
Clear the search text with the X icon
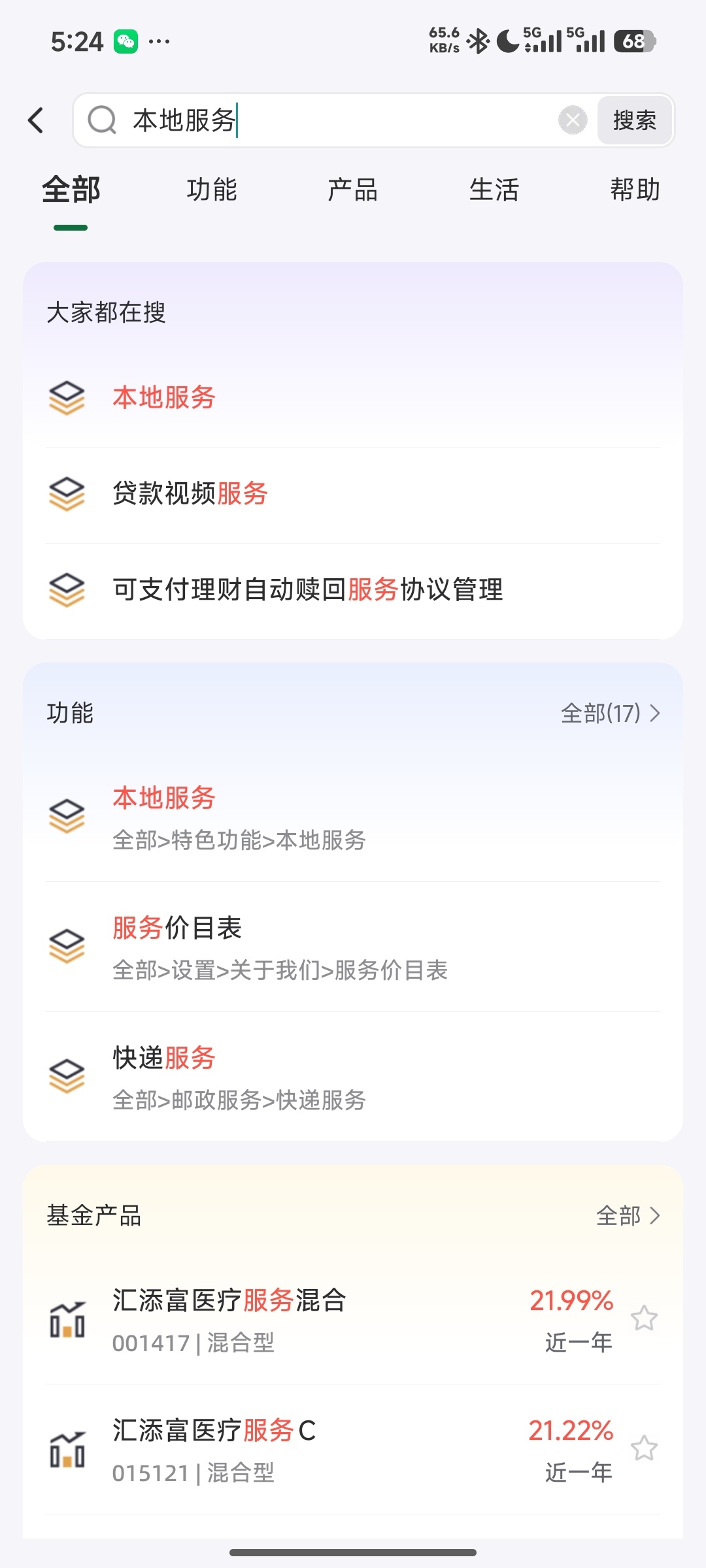point(572,120)
